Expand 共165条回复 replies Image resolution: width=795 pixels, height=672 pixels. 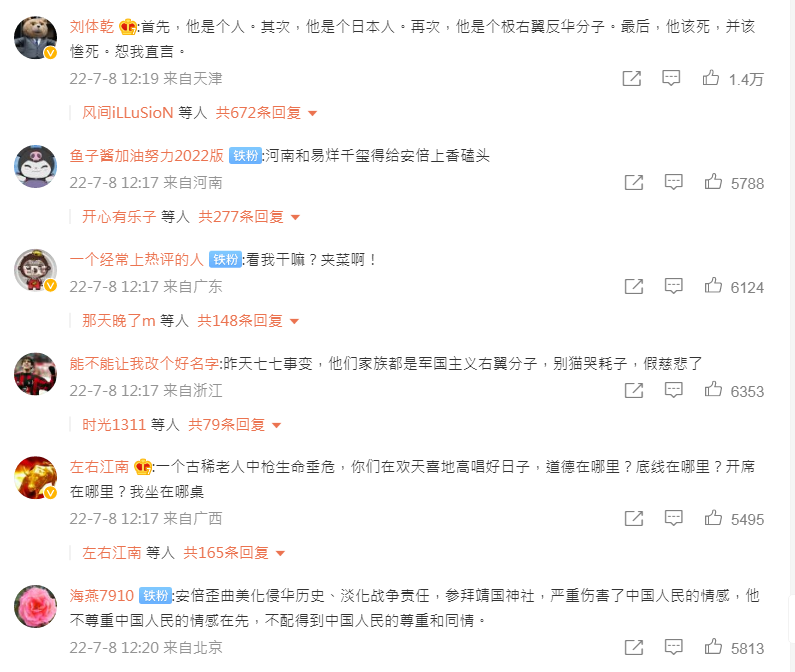(235, 553)
